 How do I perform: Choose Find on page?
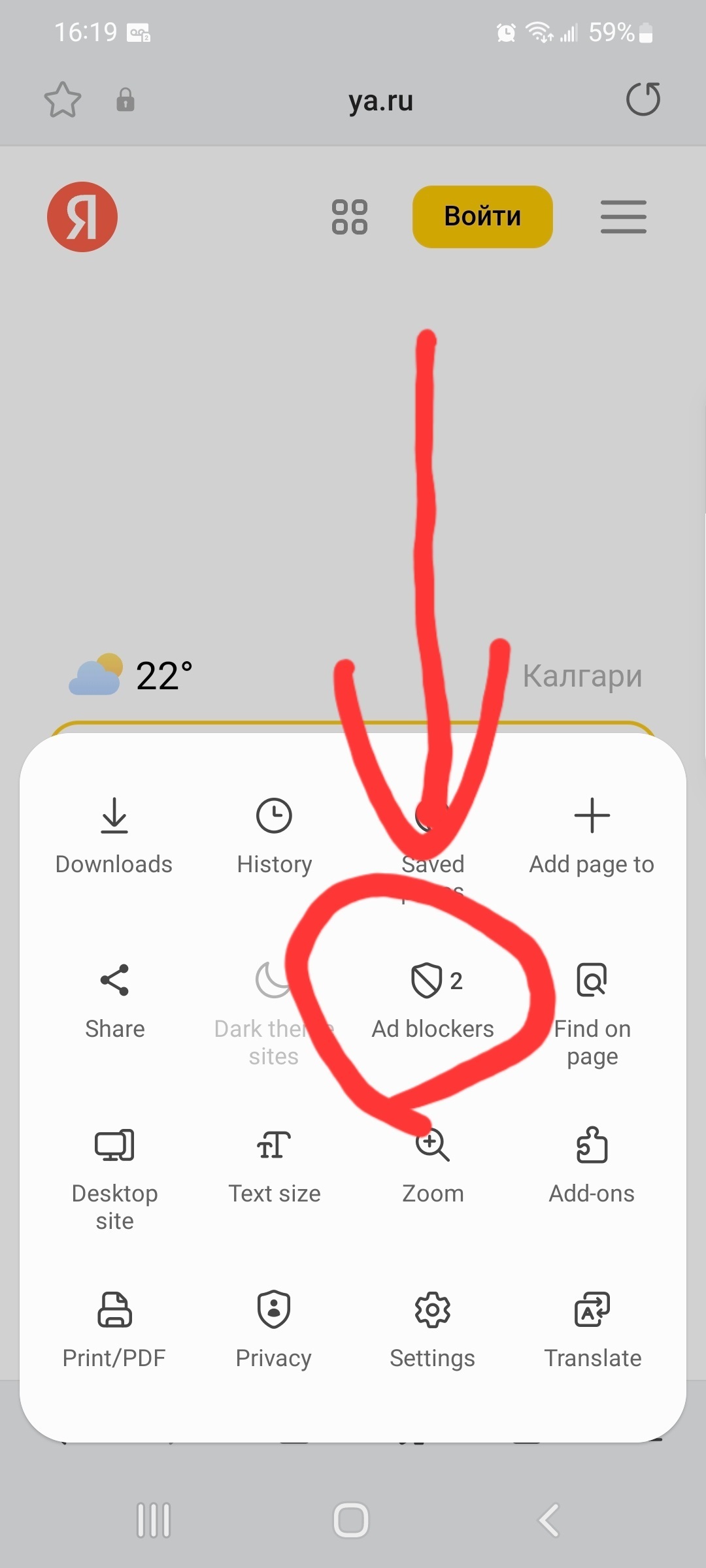592,1009
